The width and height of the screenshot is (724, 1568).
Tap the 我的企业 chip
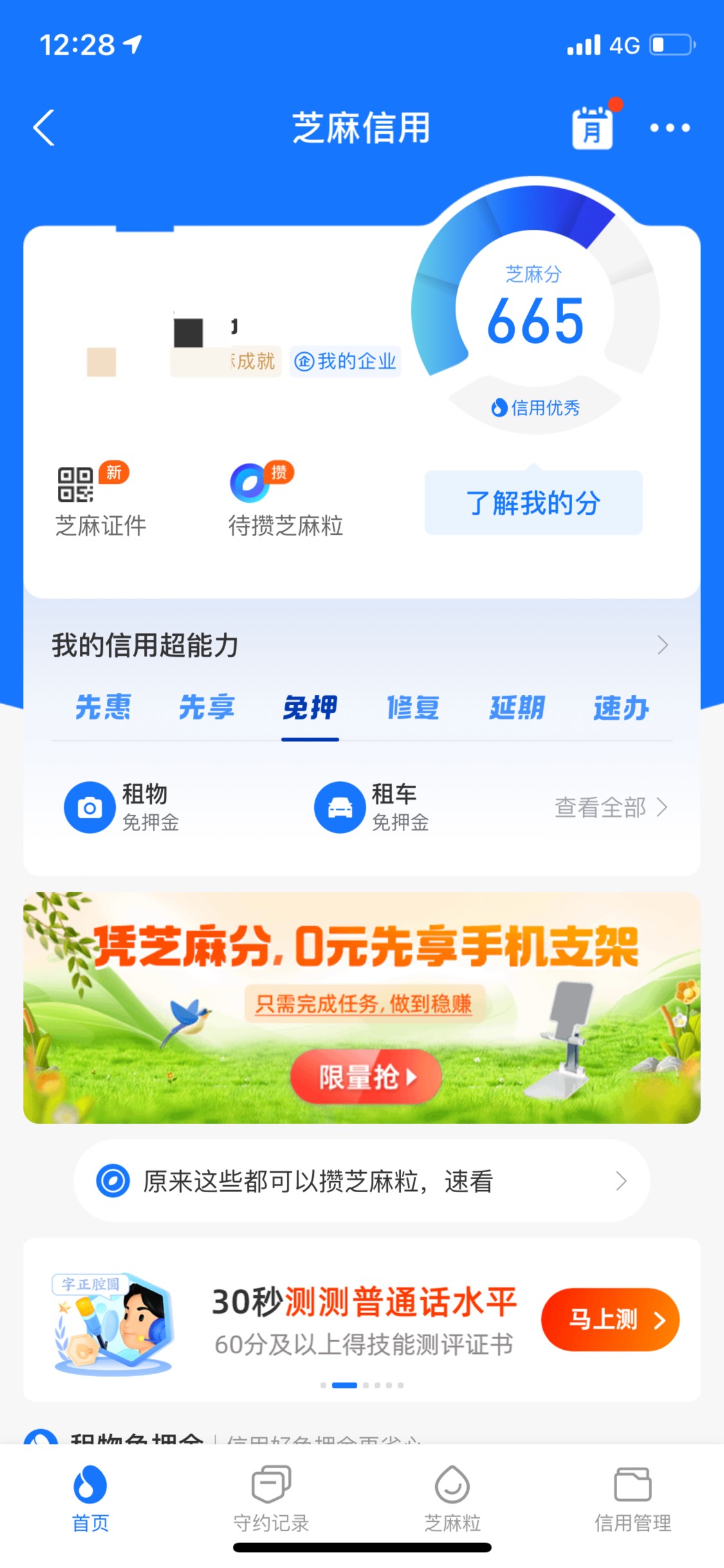click(345, 361)
